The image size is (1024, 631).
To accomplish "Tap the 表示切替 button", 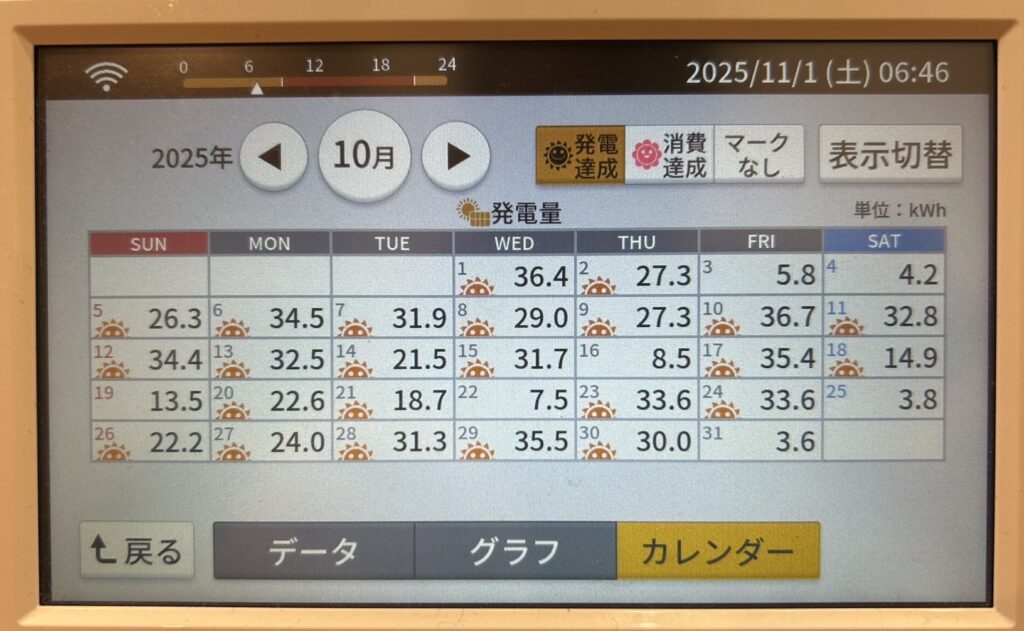I will pyautogui.click(x=890, y=155).
